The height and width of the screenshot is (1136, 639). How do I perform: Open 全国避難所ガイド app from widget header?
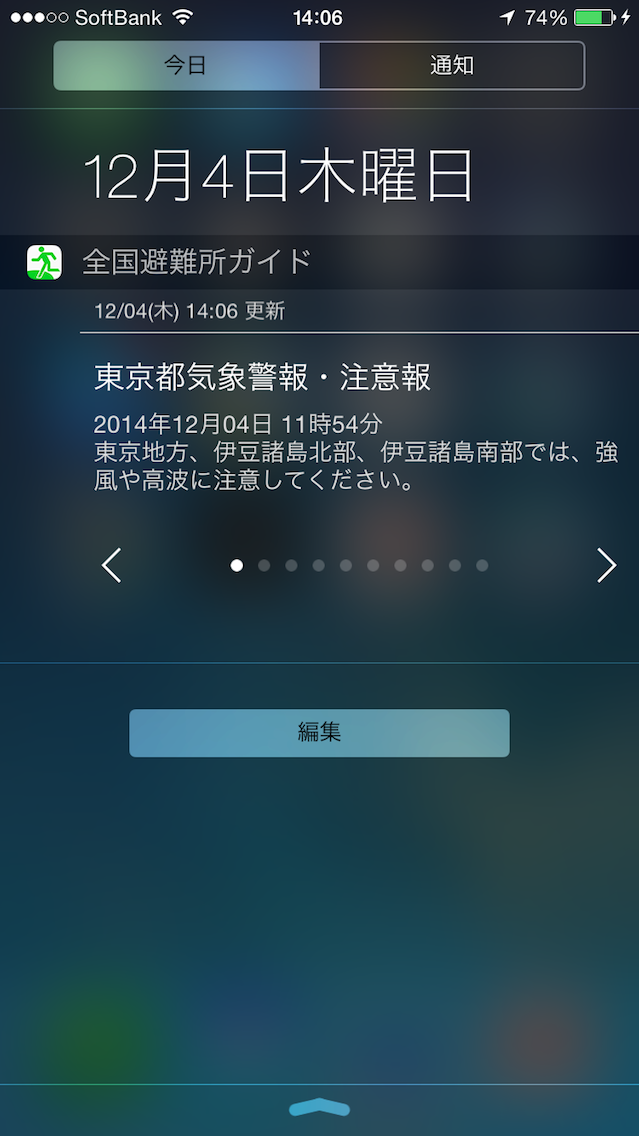coord(197,262)
